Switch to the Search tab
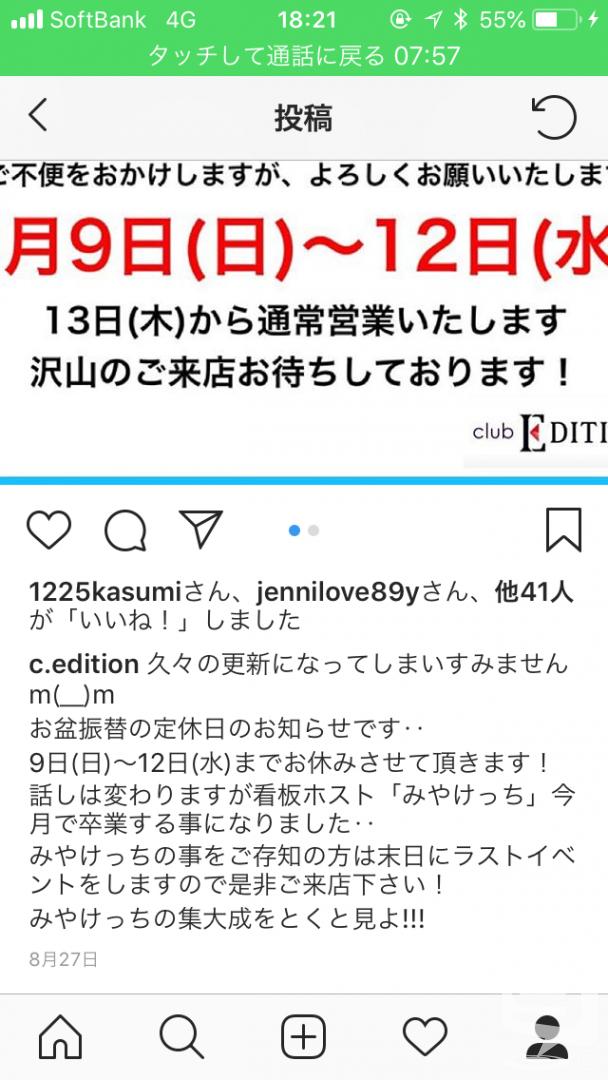The image size is (608, 1080). pyautogui.click(x=182, y=1037)
